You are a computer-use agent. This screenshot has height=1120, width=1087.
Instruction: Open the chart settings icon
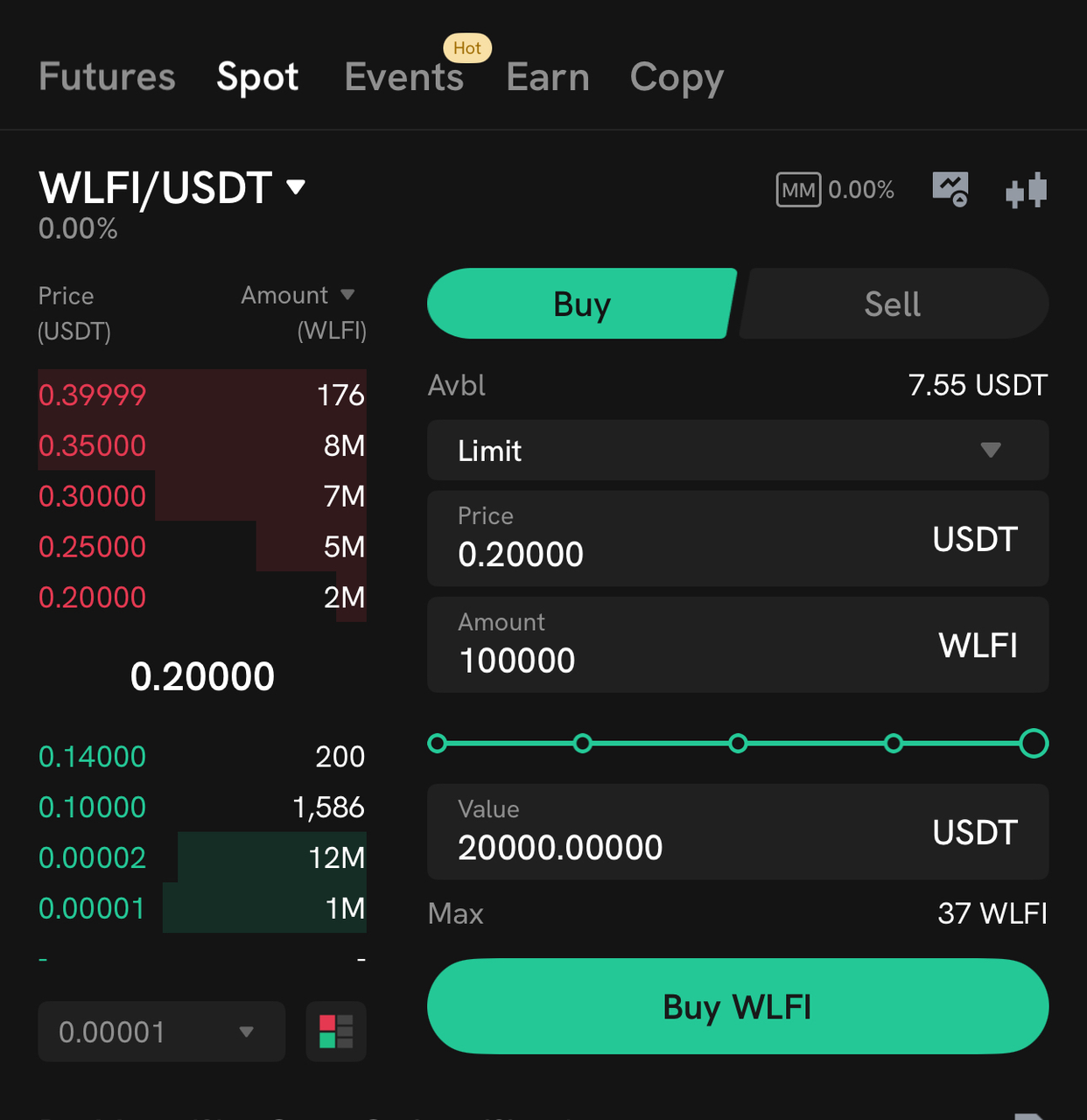coord(950,190)
